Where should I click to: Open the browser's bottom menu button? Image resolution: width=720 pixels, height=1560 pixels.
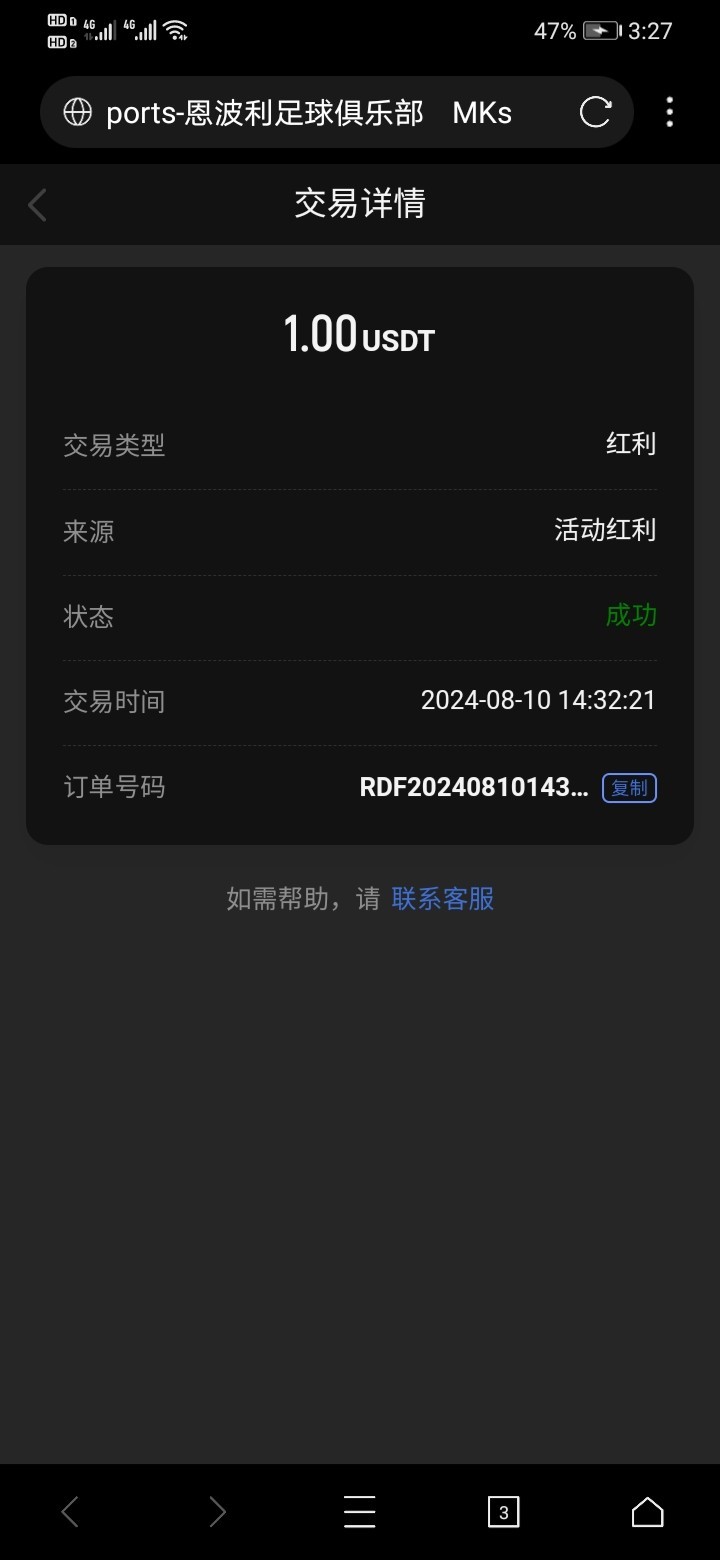point(360,1511)
